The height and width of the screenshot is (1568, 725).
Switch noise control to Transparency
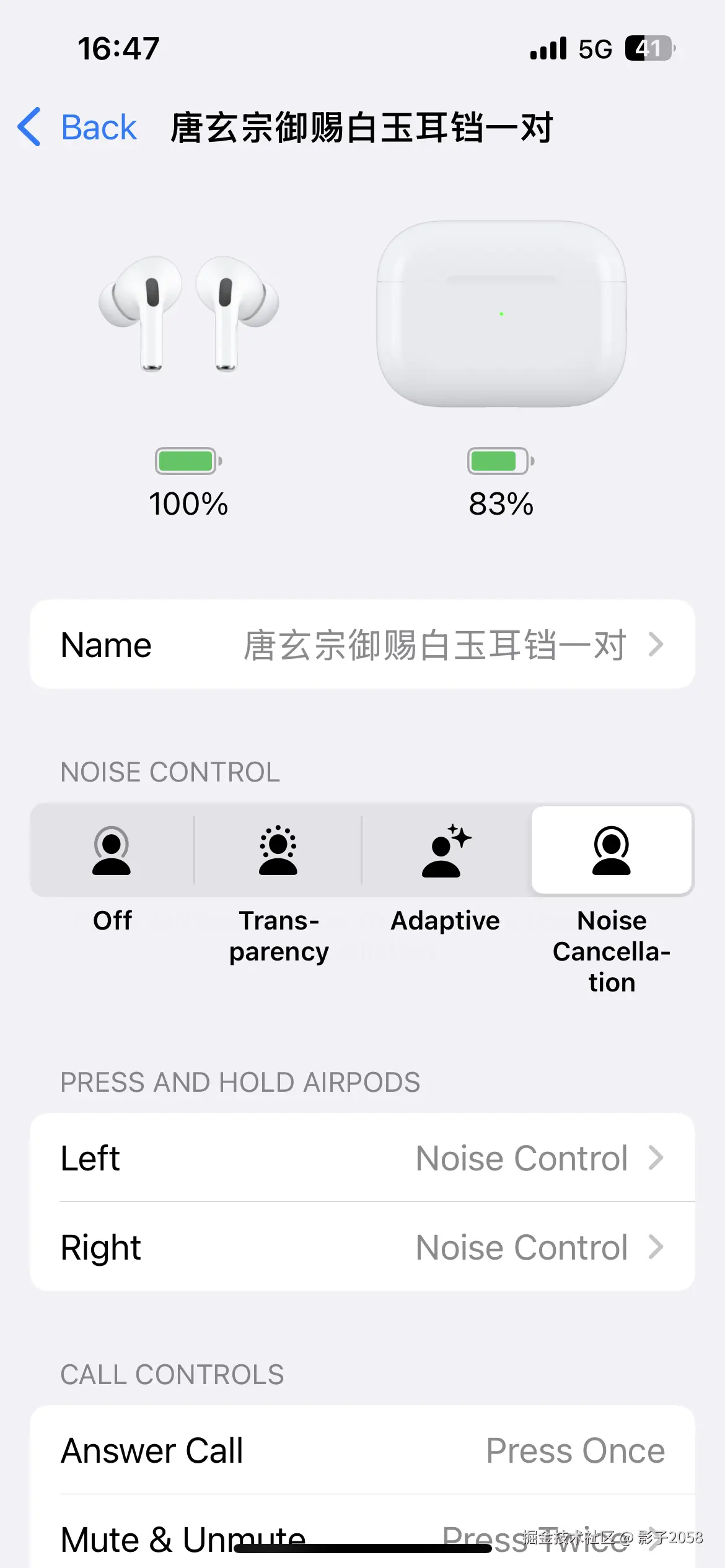coord(278,851)
